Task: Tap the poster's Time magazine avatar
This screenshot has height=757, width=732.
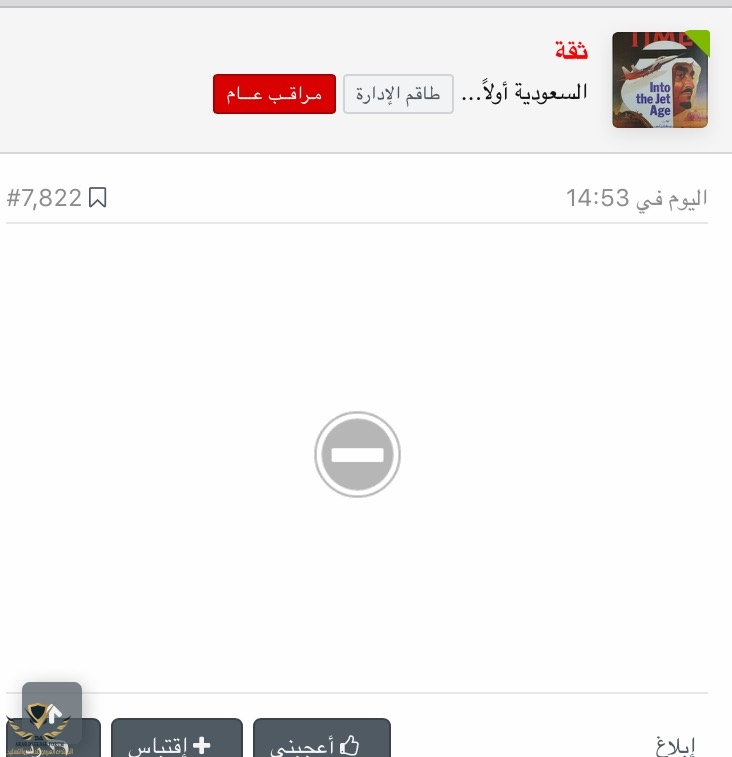Action: click(659, 80)
